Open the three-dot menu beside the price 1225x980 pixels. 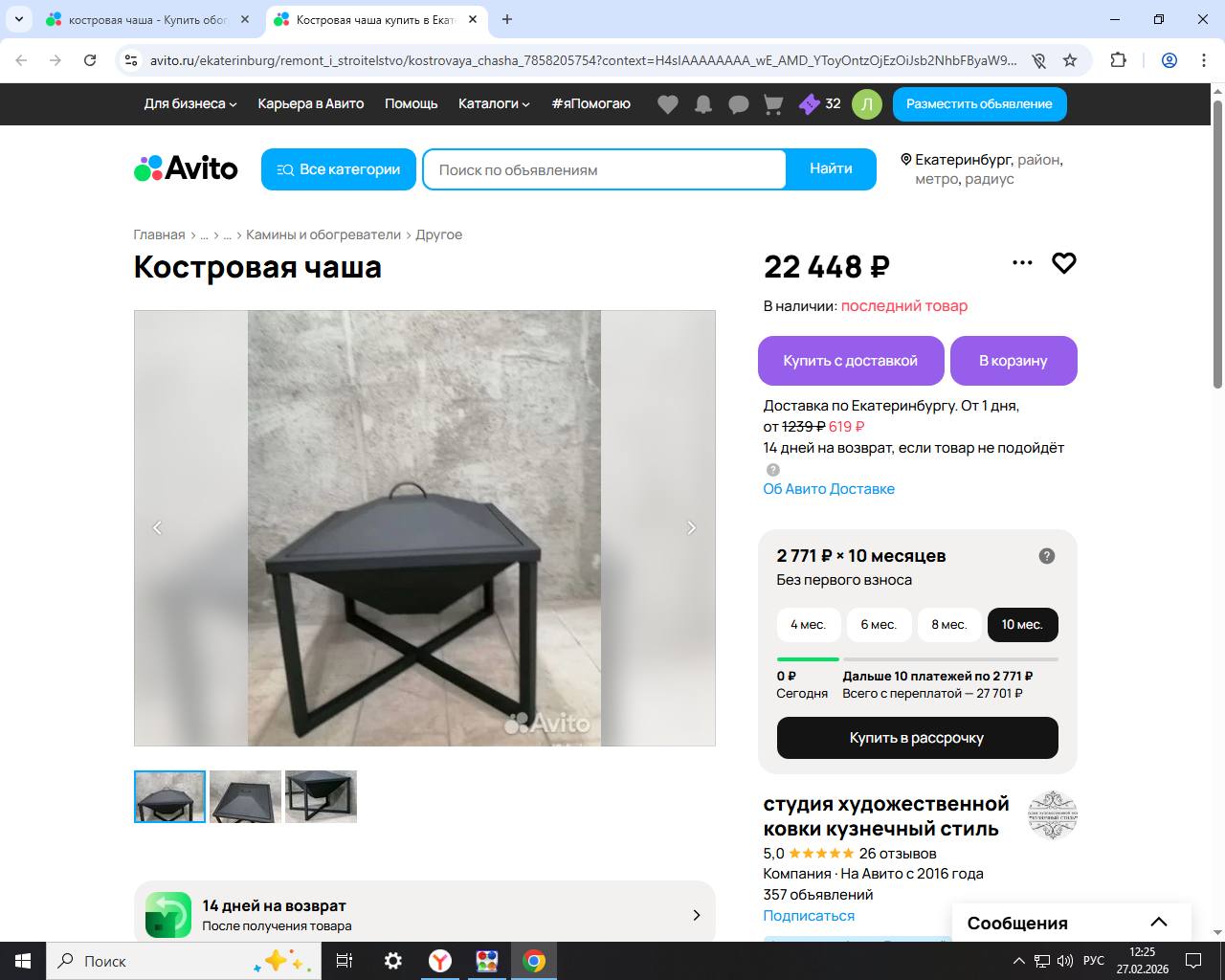1022,263
